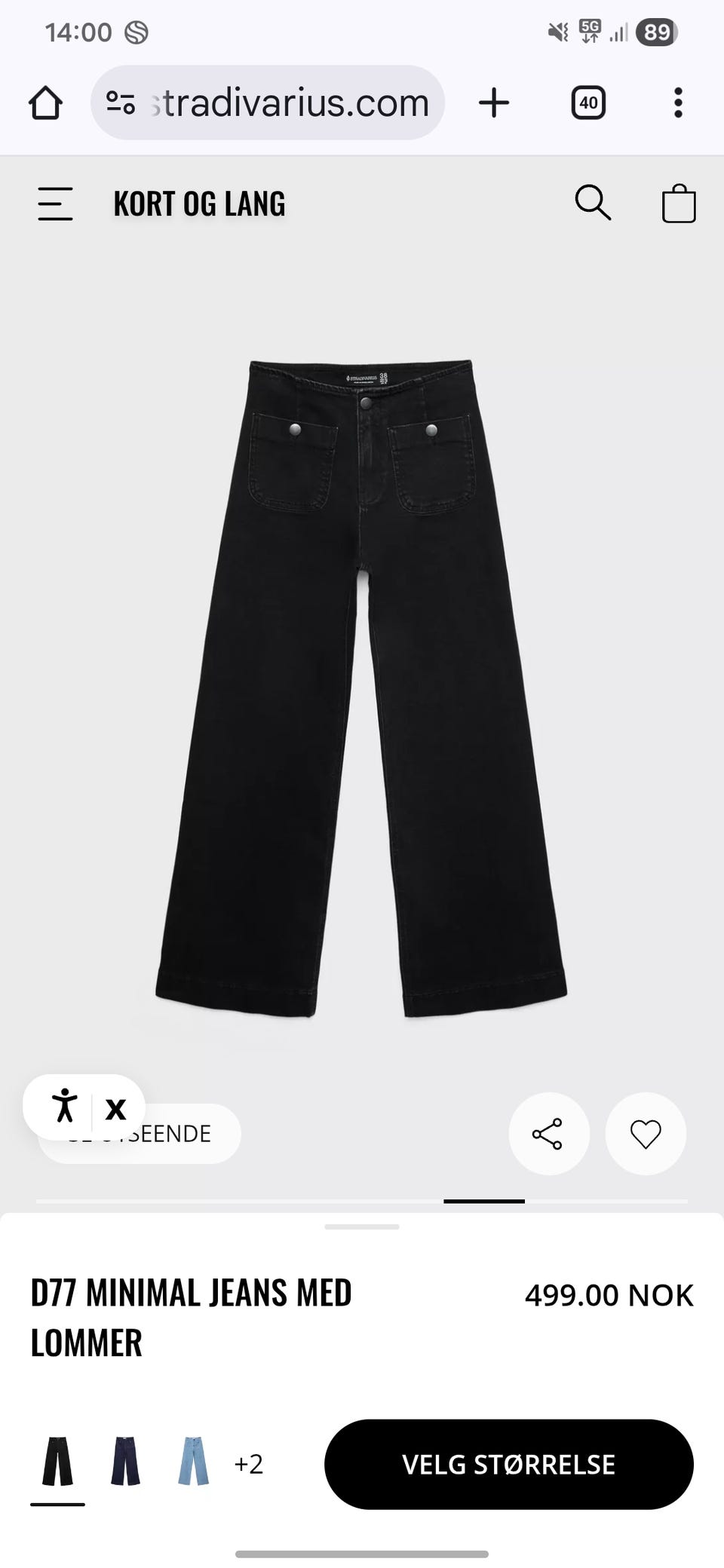Open the accessibility options widget
Viewport: 724px width, 1568px height.
[65, 1107]
